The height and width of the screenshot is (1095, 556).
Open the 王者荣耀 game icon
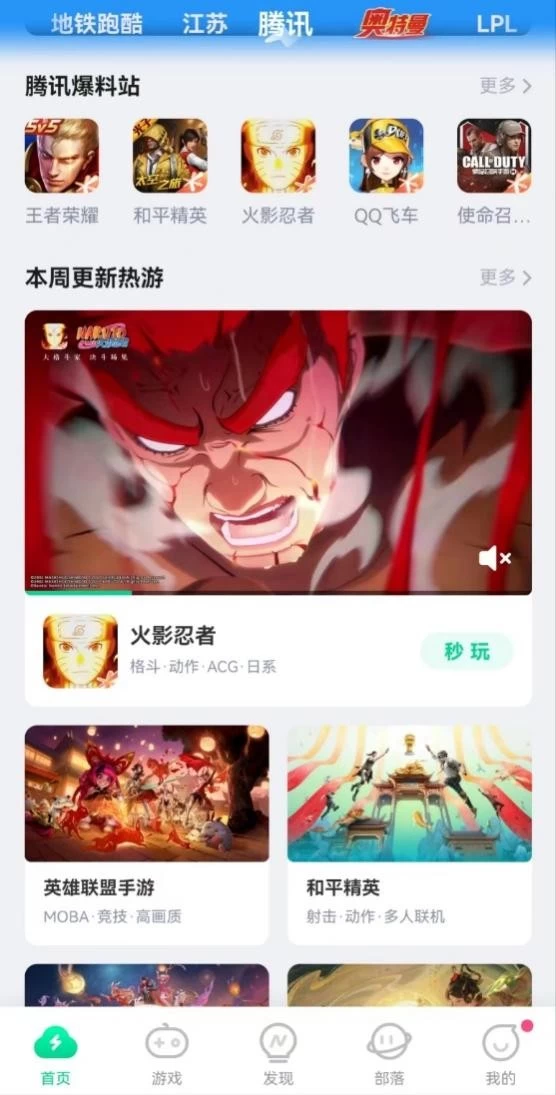62,172
